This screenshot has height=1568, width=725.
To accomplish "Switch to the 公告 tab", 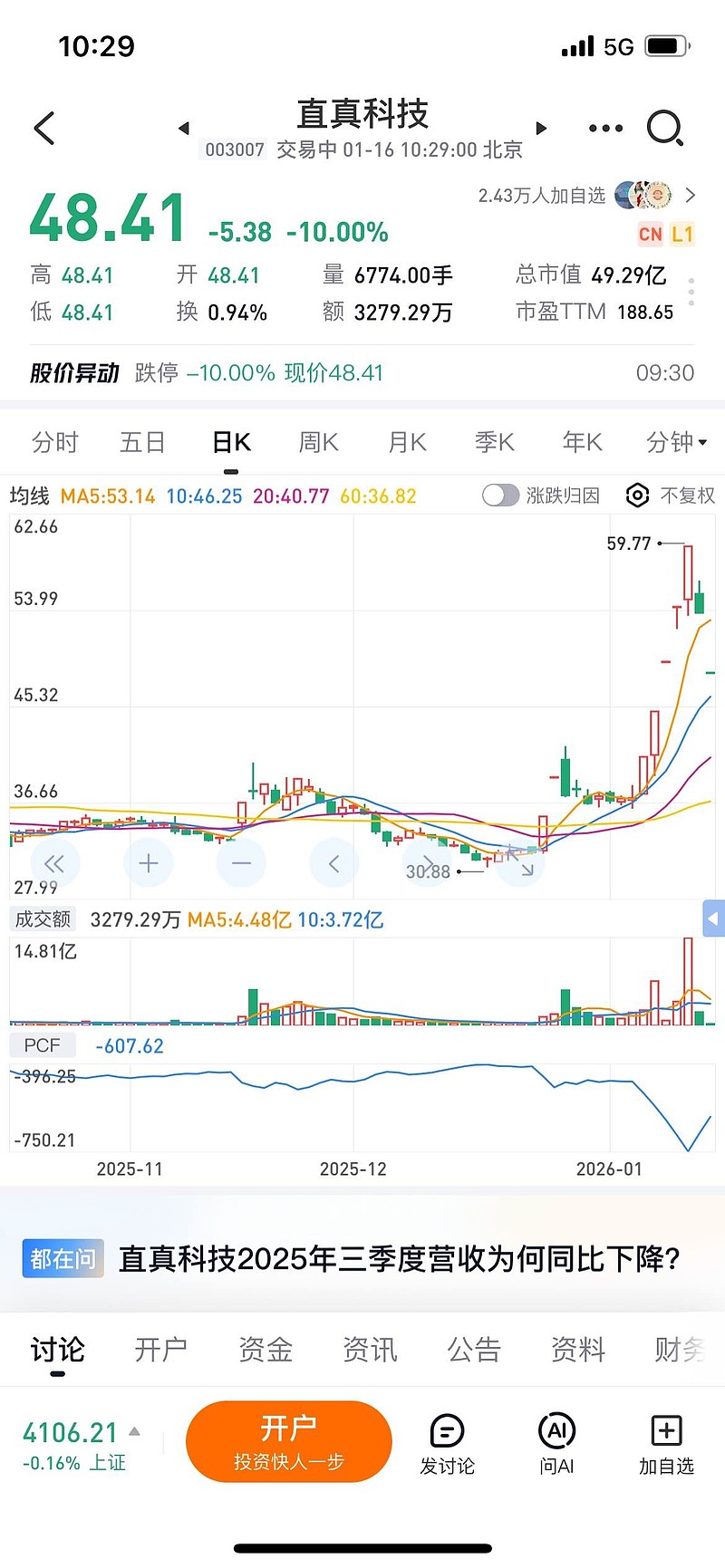I will tap(473, 1349).
